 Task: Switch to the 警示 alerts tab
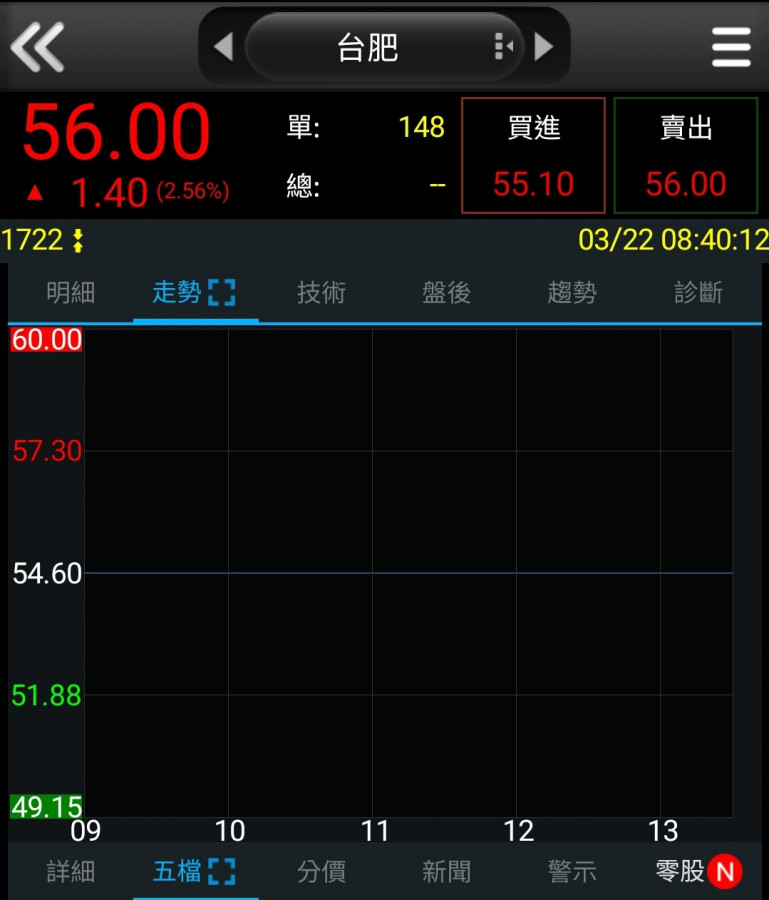click(x=572, y=872)
